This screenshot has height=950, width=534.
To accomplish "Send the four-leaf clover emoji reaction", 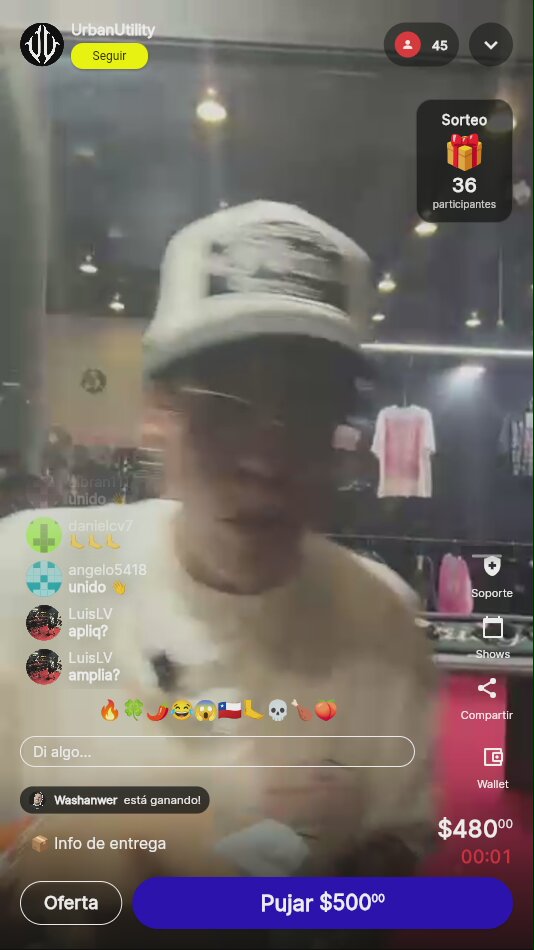I will (134, 710).
